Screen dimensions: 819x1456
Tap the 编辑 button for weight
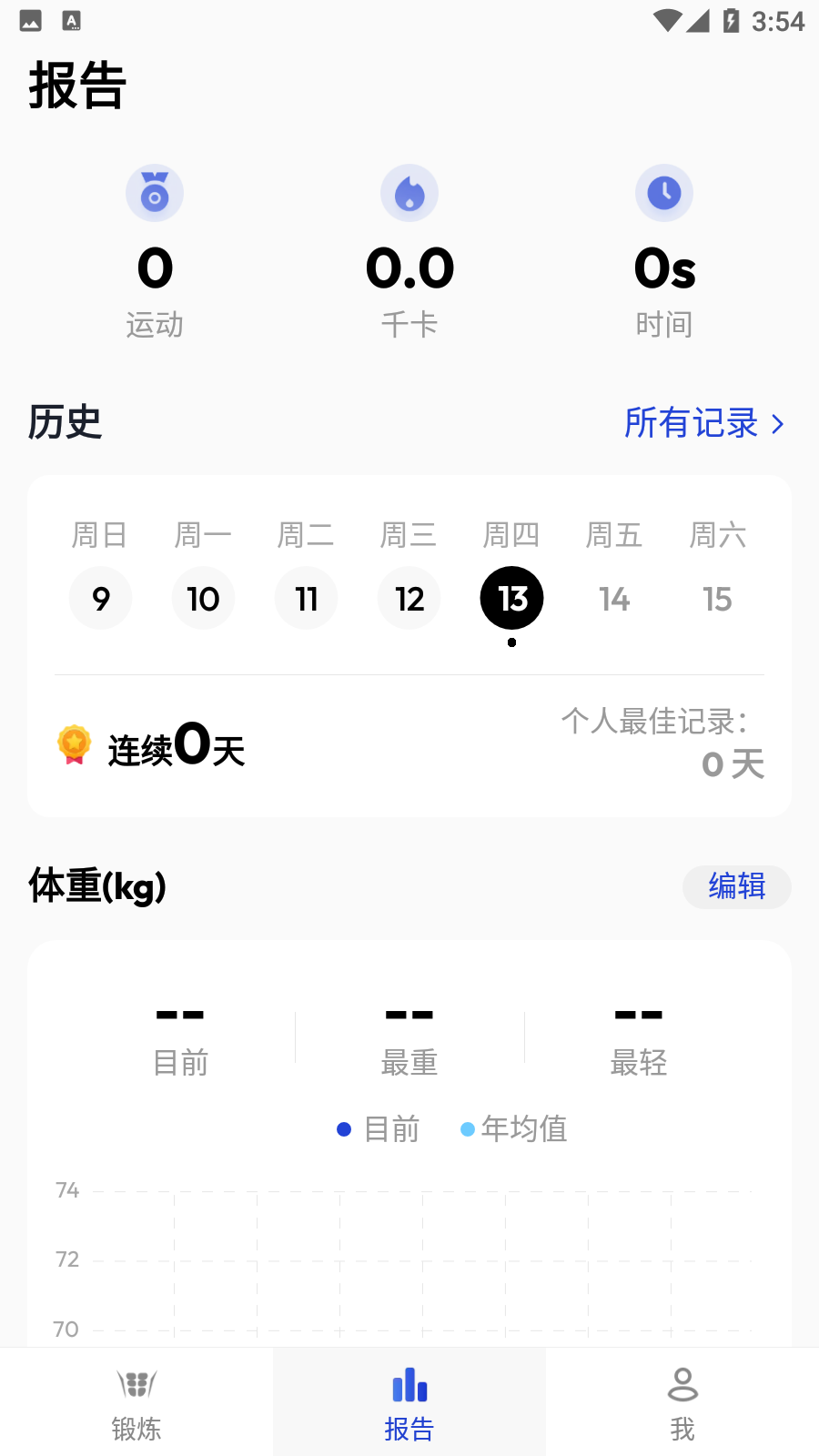pyautogui.click(x=737, y=886)
